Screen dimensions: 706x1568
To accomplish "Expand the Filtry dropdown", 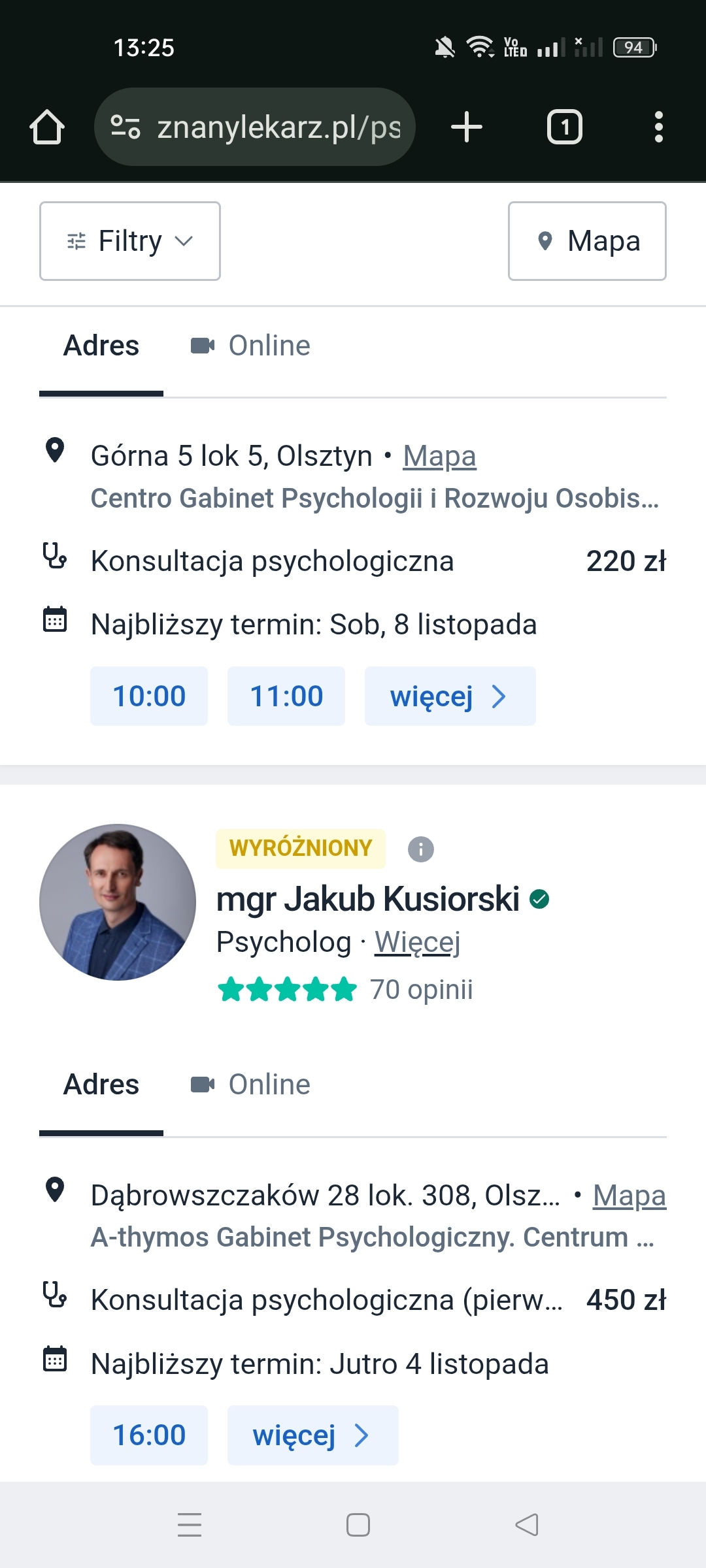I will click(x=130, y=241).
